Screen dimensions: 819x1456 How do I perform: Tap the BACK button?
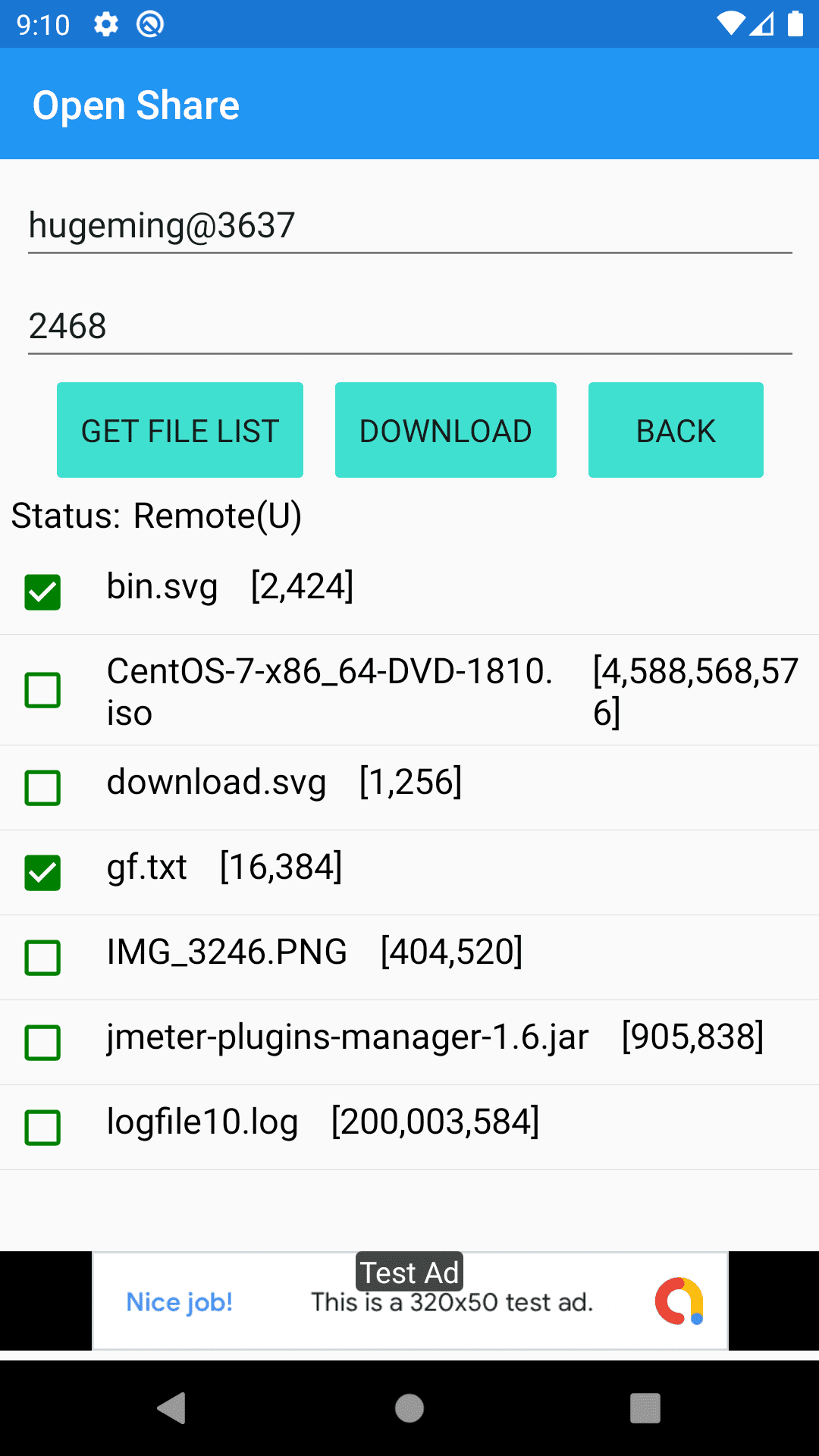[x=675, y=430]
